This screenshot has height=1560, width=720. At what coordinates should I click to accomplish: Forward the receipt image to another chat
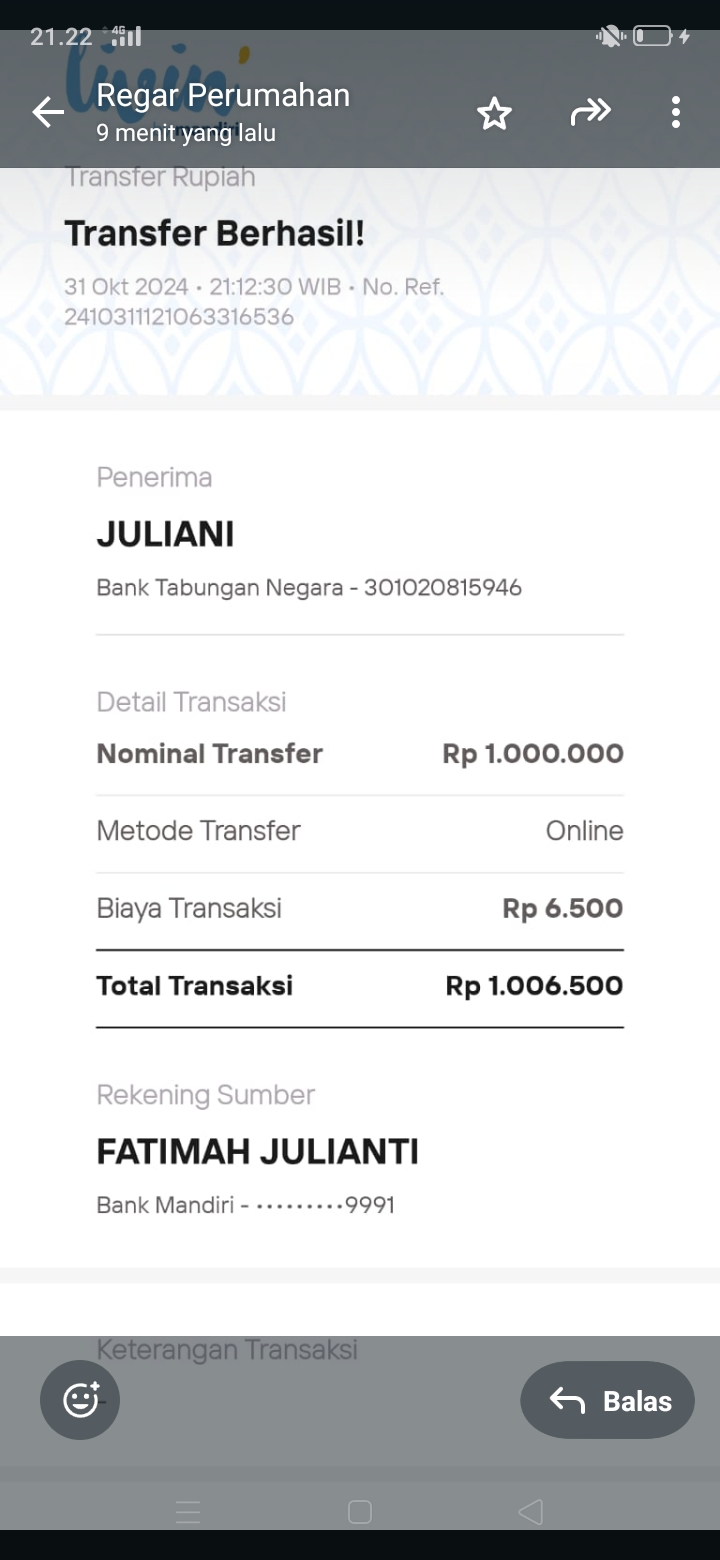click(x=591, y=113)
